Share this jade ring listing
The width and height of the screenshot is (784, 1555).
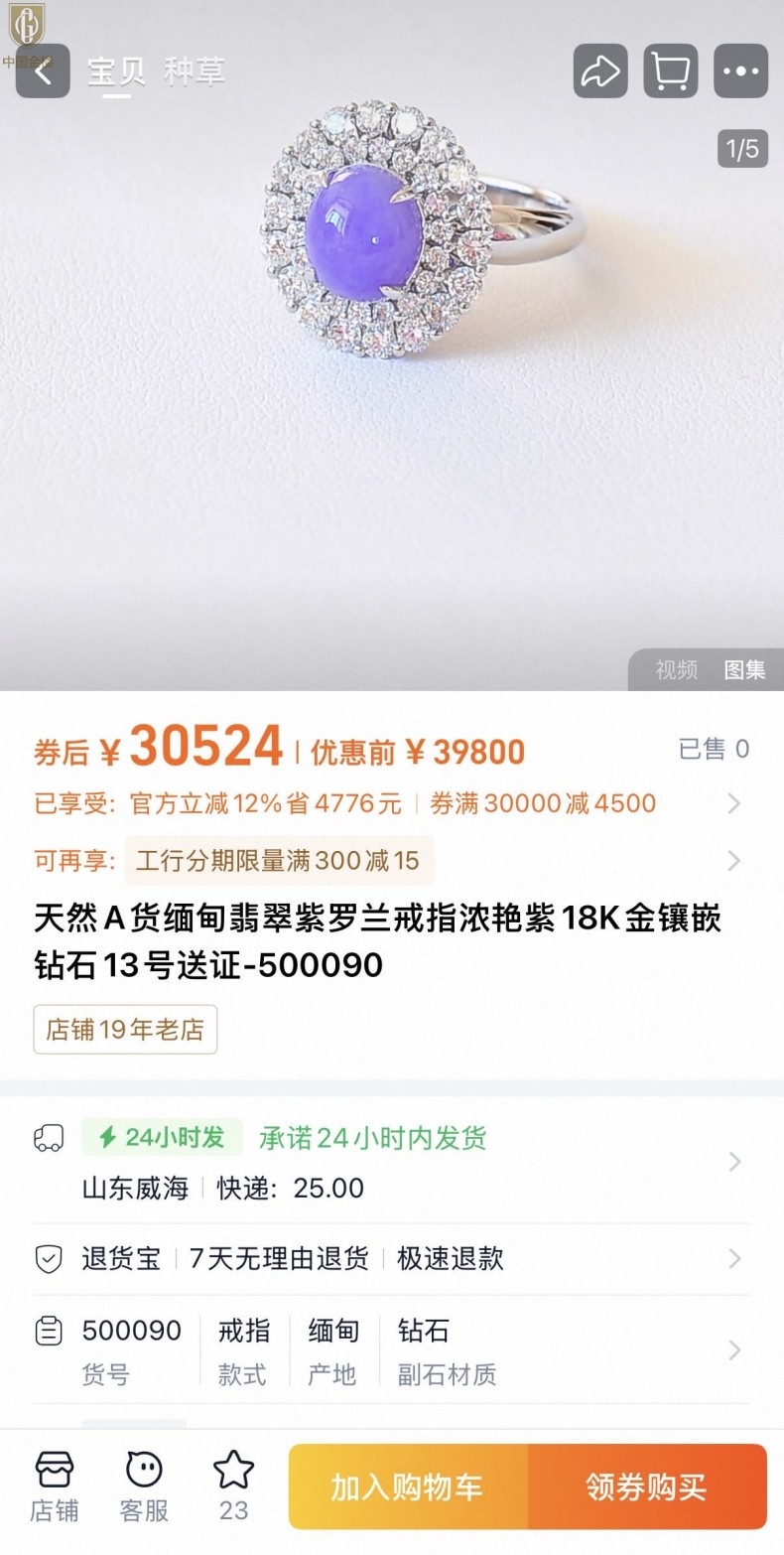click(600, 71)
